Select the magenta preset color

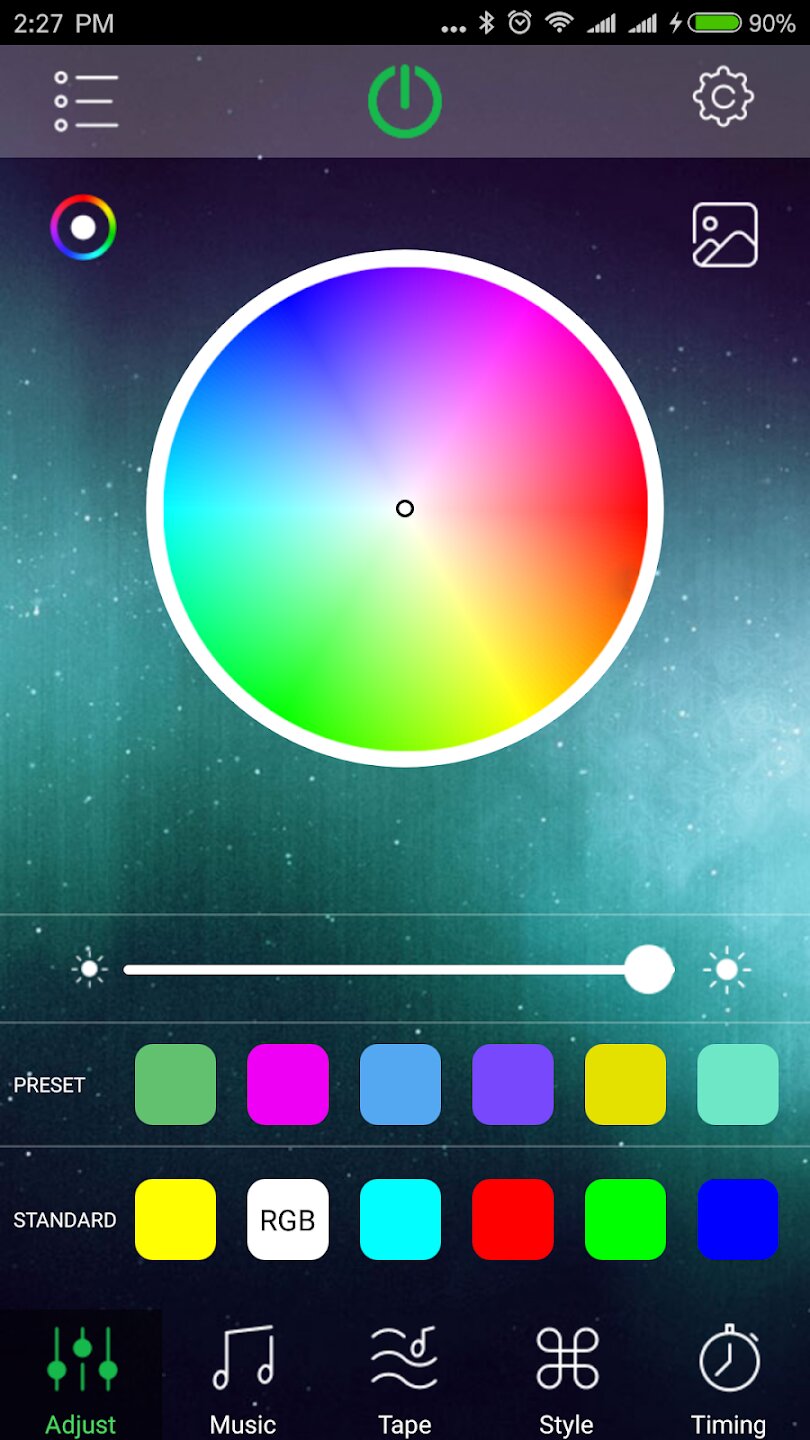pyautogui.click(x=288, y=1085)
